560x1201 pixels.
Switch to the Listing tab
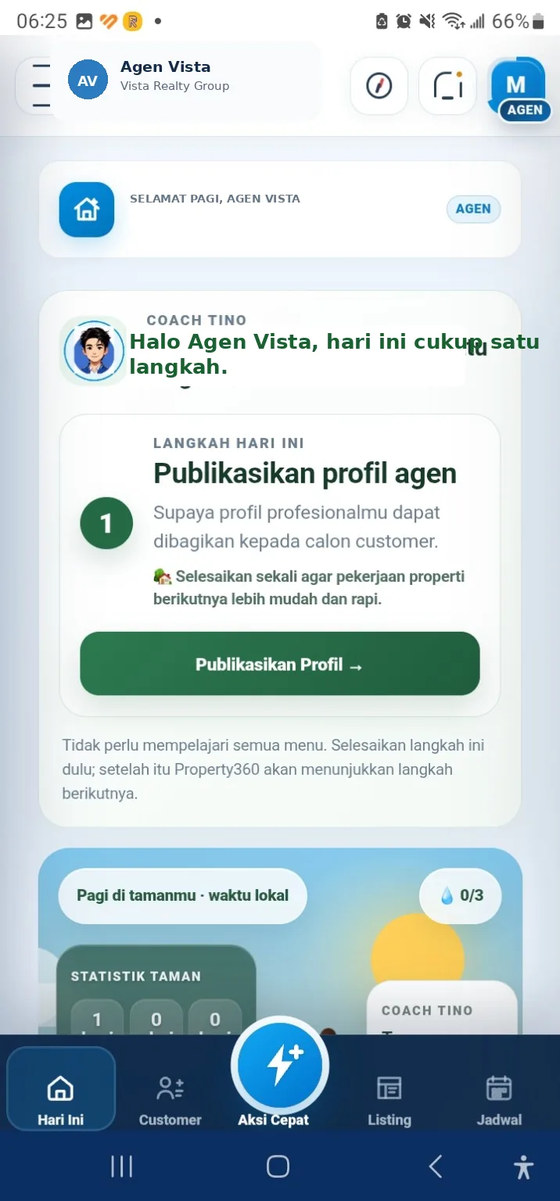point(389,1100)
